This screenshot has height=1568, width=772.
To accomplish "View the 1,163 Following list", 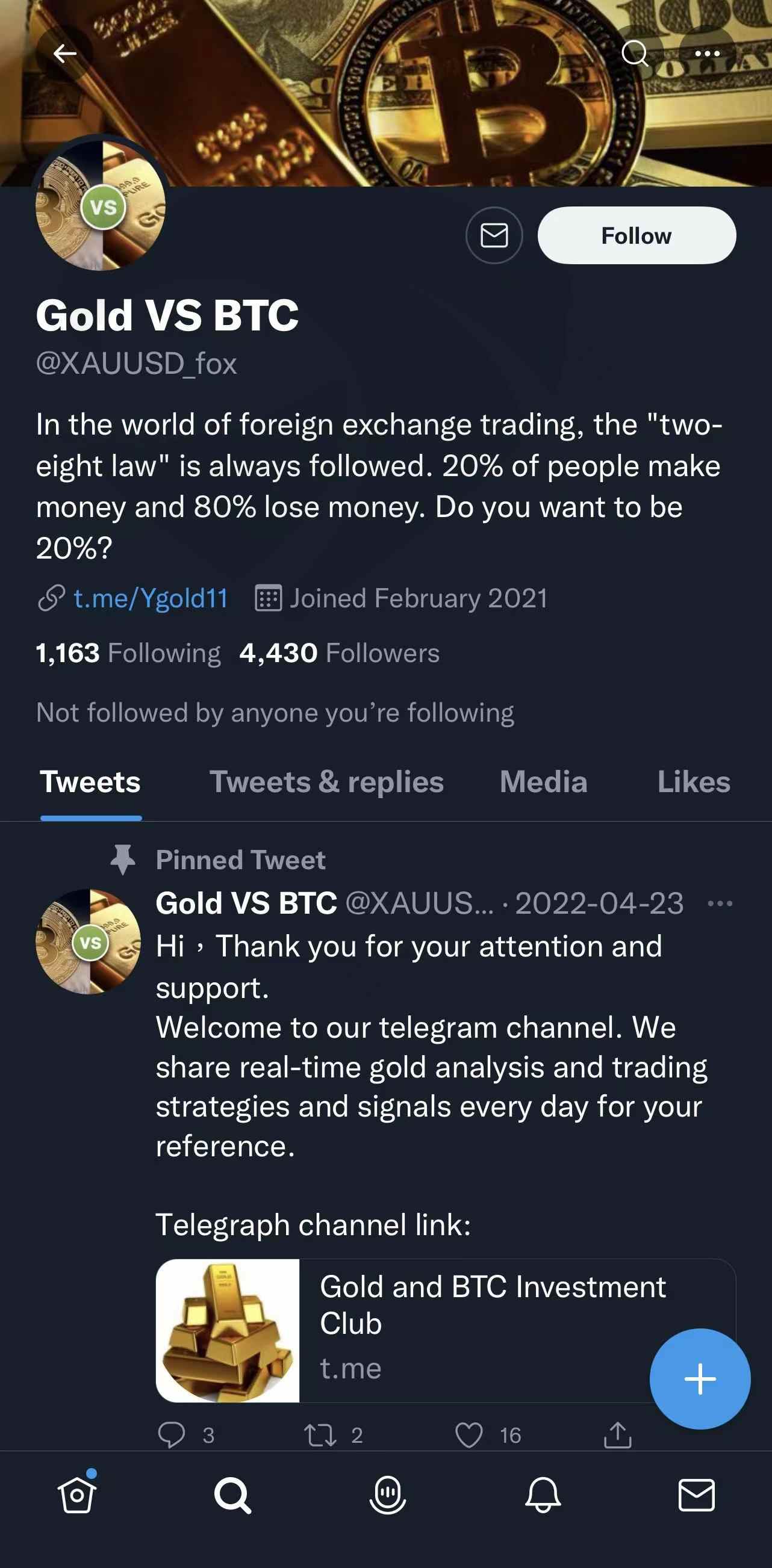I will (128, 653).
